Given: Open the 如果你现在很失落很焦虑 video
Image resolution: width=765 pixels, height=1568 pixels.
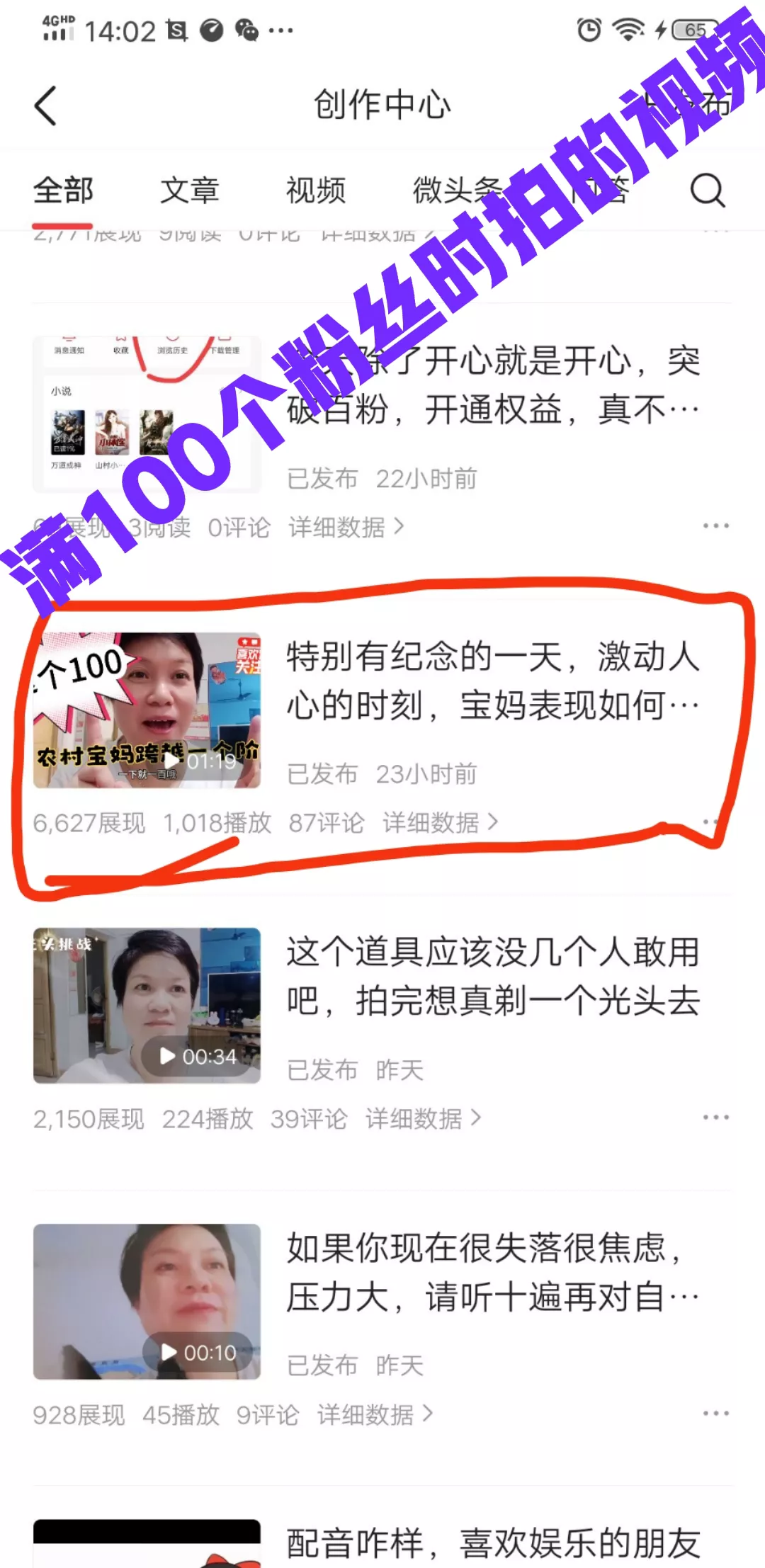Looking at the screenshot, I should pos(492,1272).
